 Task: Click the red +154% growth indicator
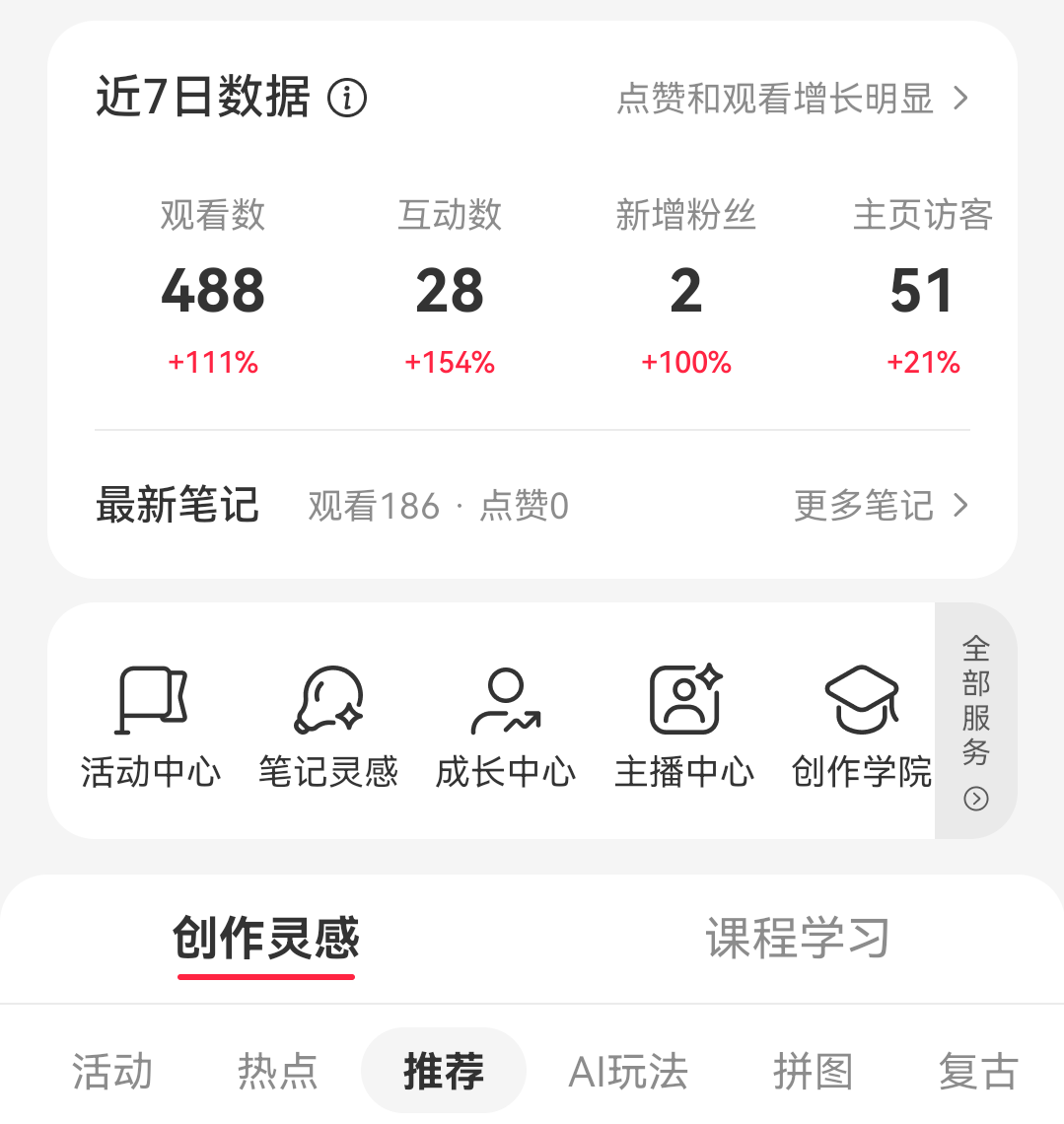coord(450,361)
